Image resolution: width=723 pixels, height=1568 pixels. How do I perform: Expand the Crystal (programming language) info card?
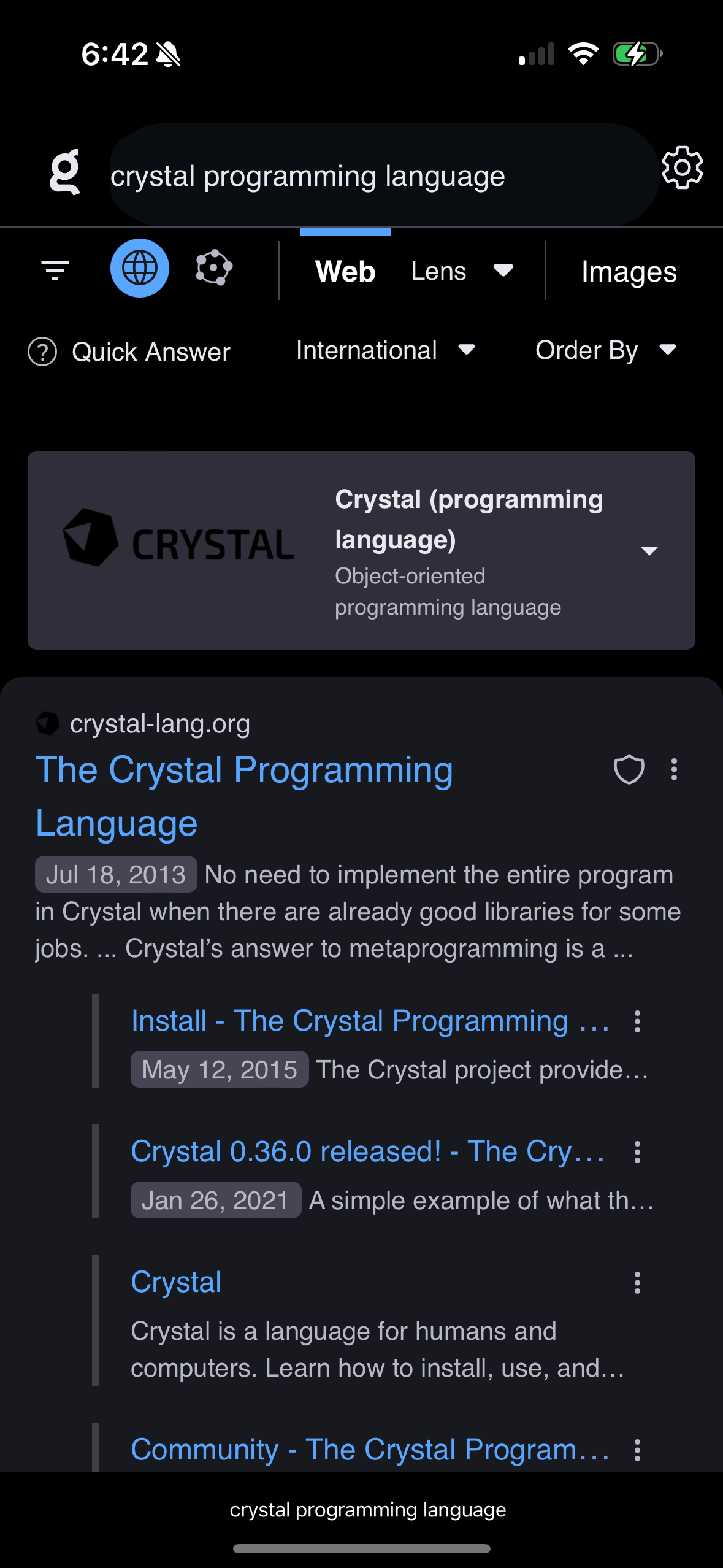649,550
